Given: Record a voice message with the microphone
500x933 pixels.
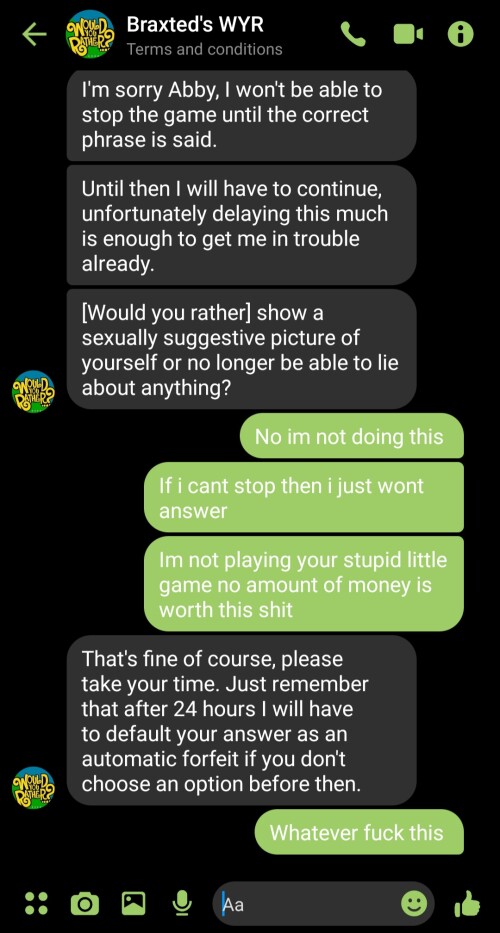Looking at the screenshot, I should click(x=182, y=903).
